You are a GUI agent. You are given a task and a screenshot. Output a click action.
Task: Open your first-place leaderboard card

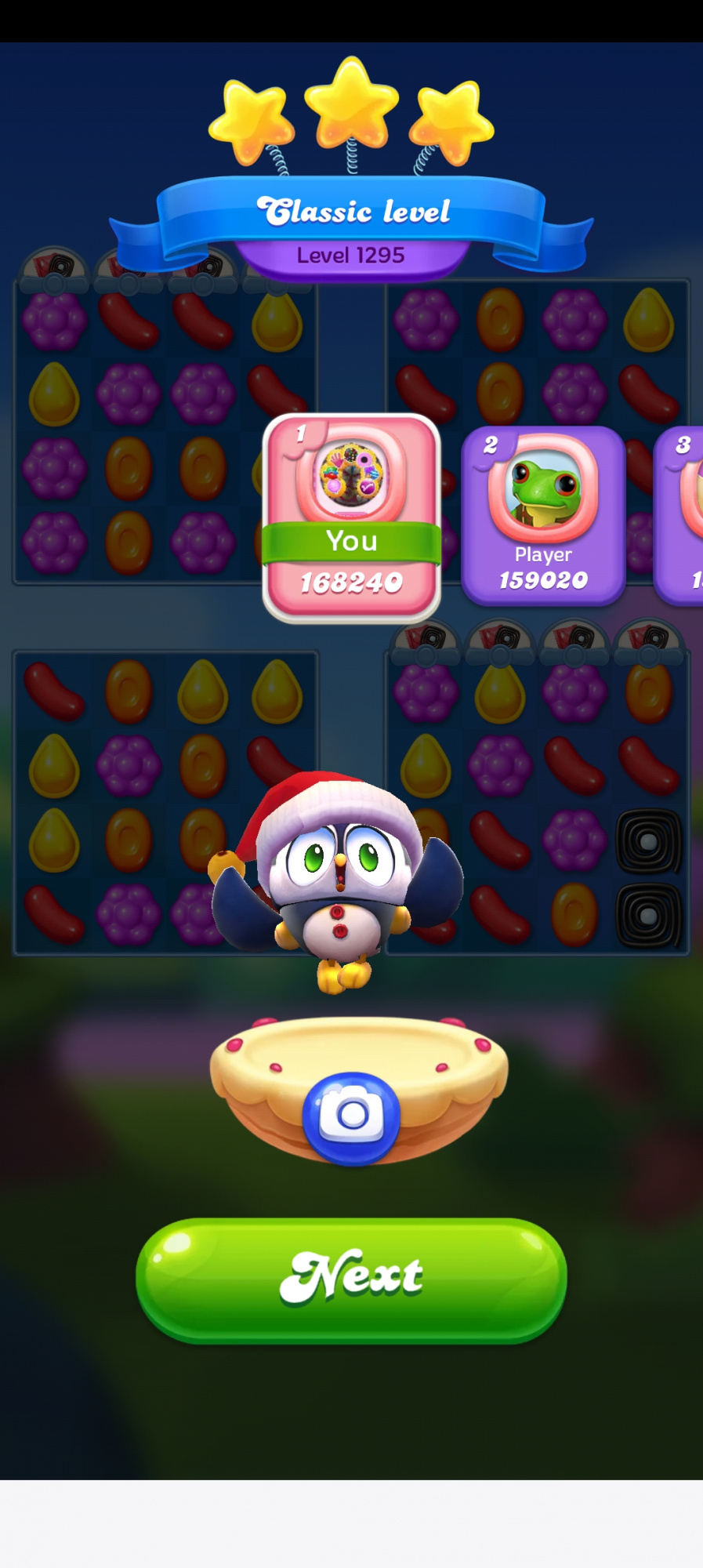pyautogui.click(x=351, y=517)
